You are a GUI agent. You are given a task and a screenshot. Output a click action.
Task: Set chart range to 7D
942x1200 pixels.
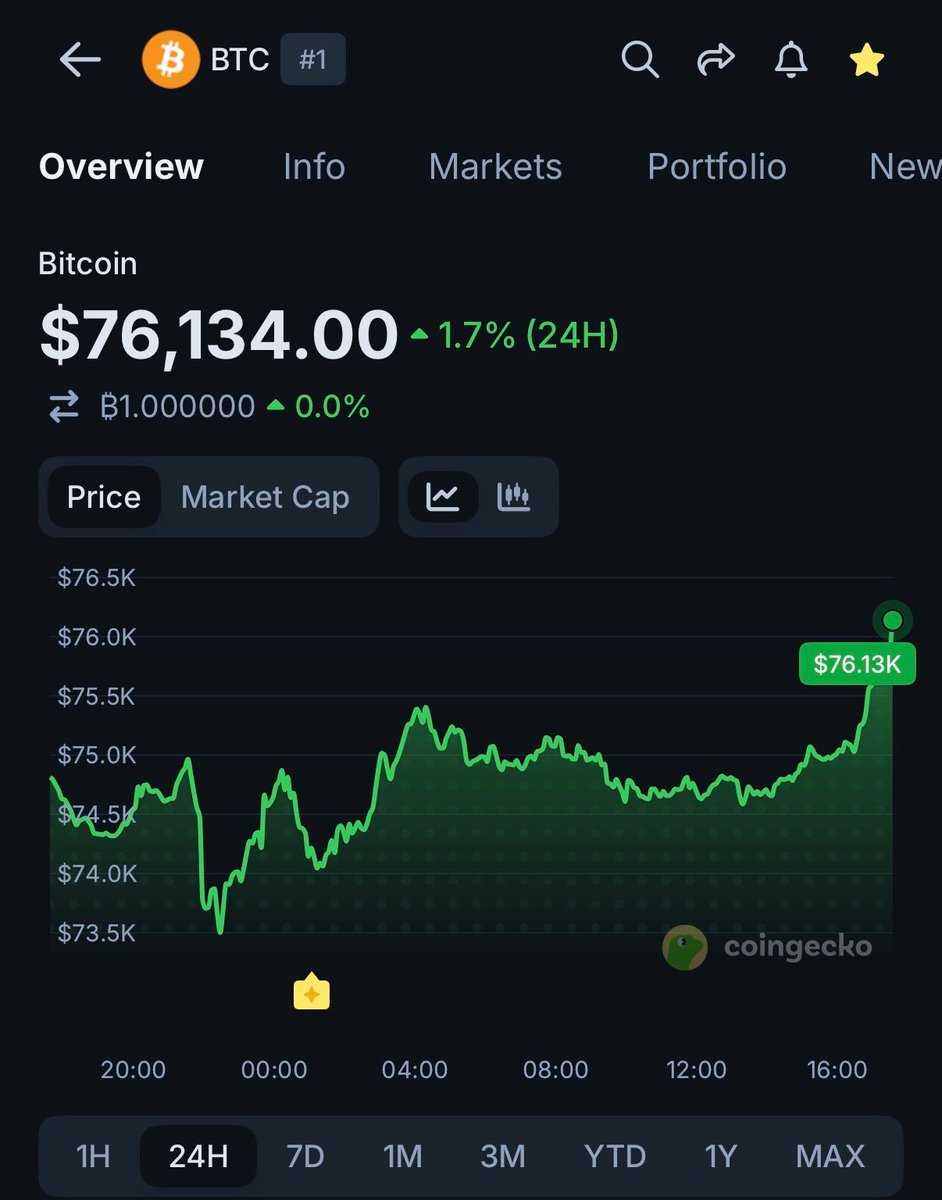[305, 1157]
